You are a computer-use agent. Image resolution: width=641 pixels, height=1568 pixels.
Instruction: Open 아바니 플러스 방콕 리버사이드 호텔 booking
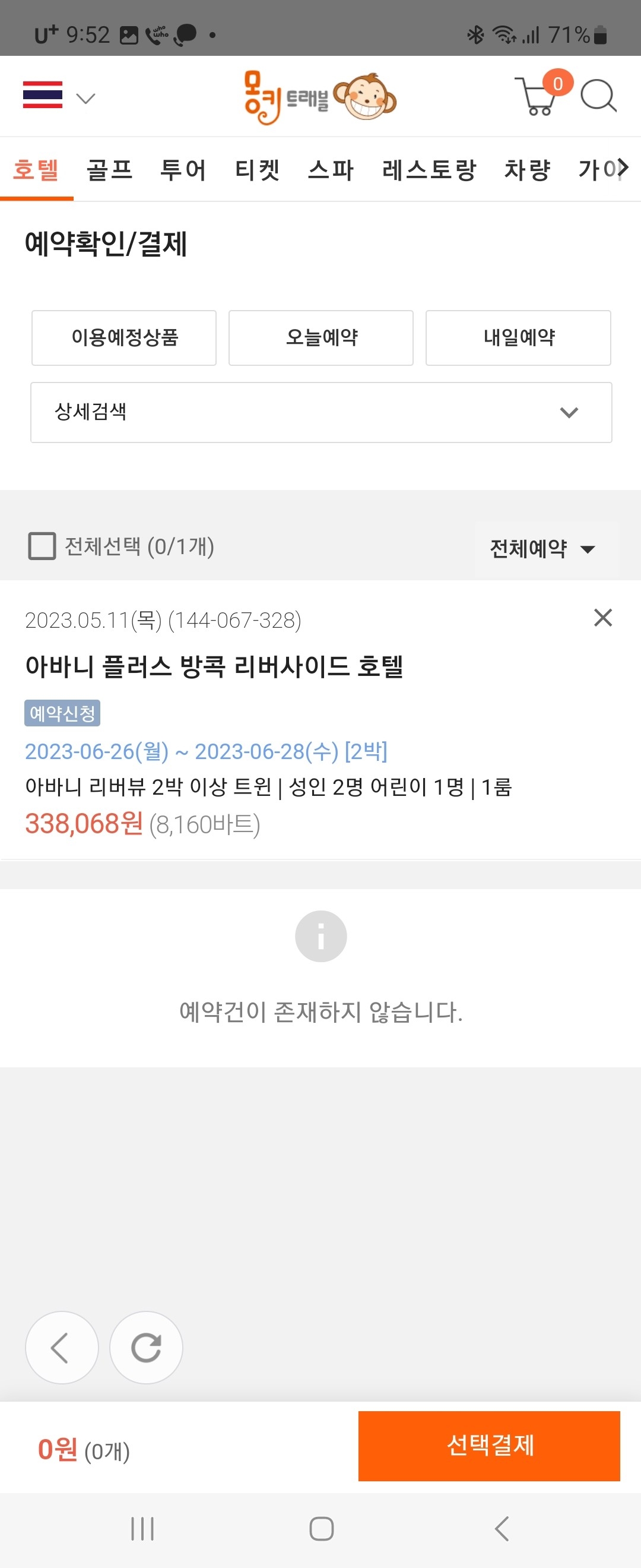[x=214, y=666]
